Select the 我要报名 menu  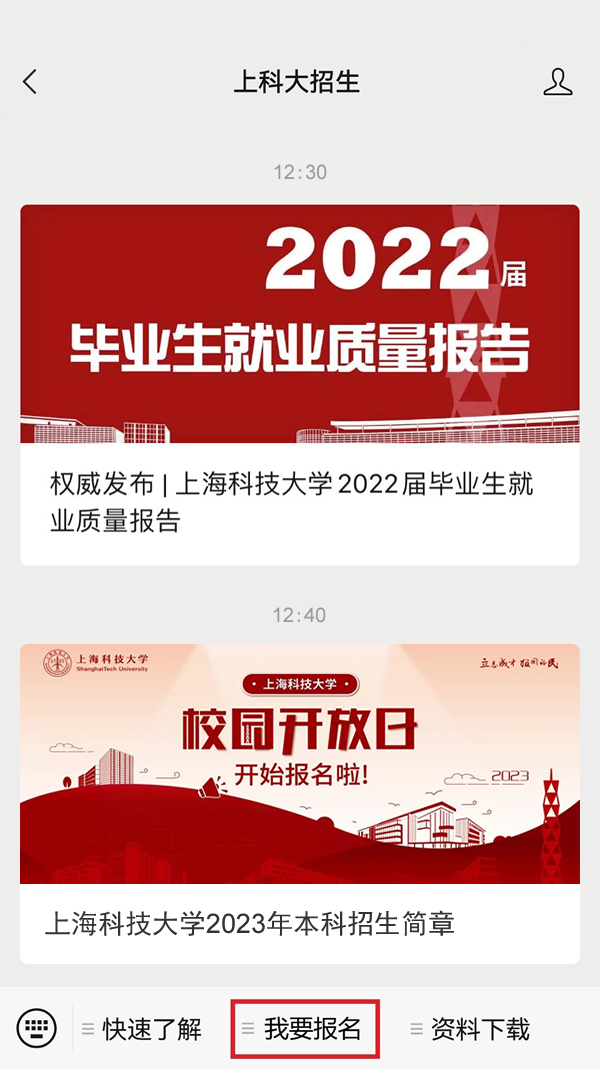pos(305,1029)
